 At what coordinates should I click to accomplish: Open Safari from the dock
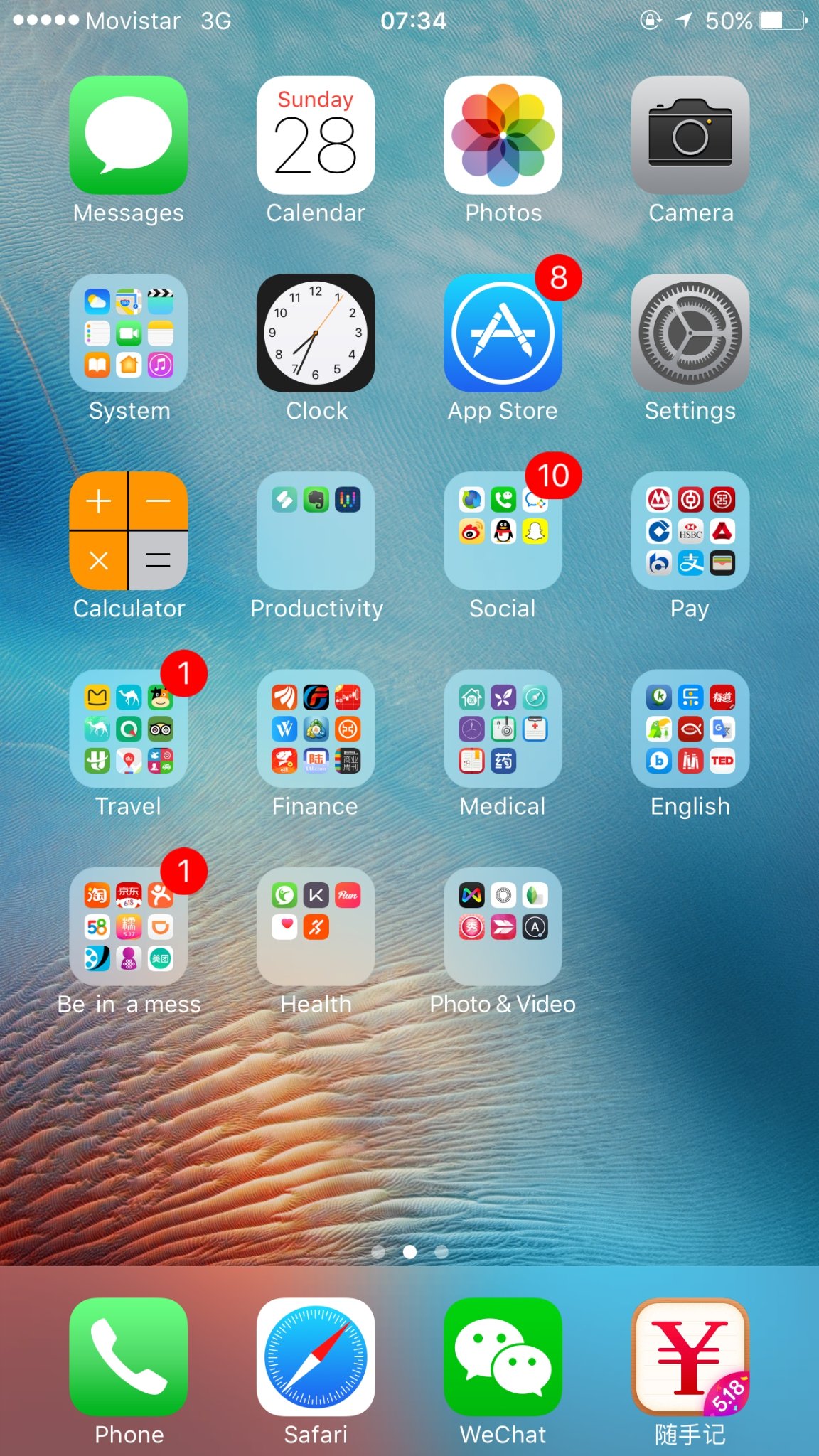pos(316,1356)
